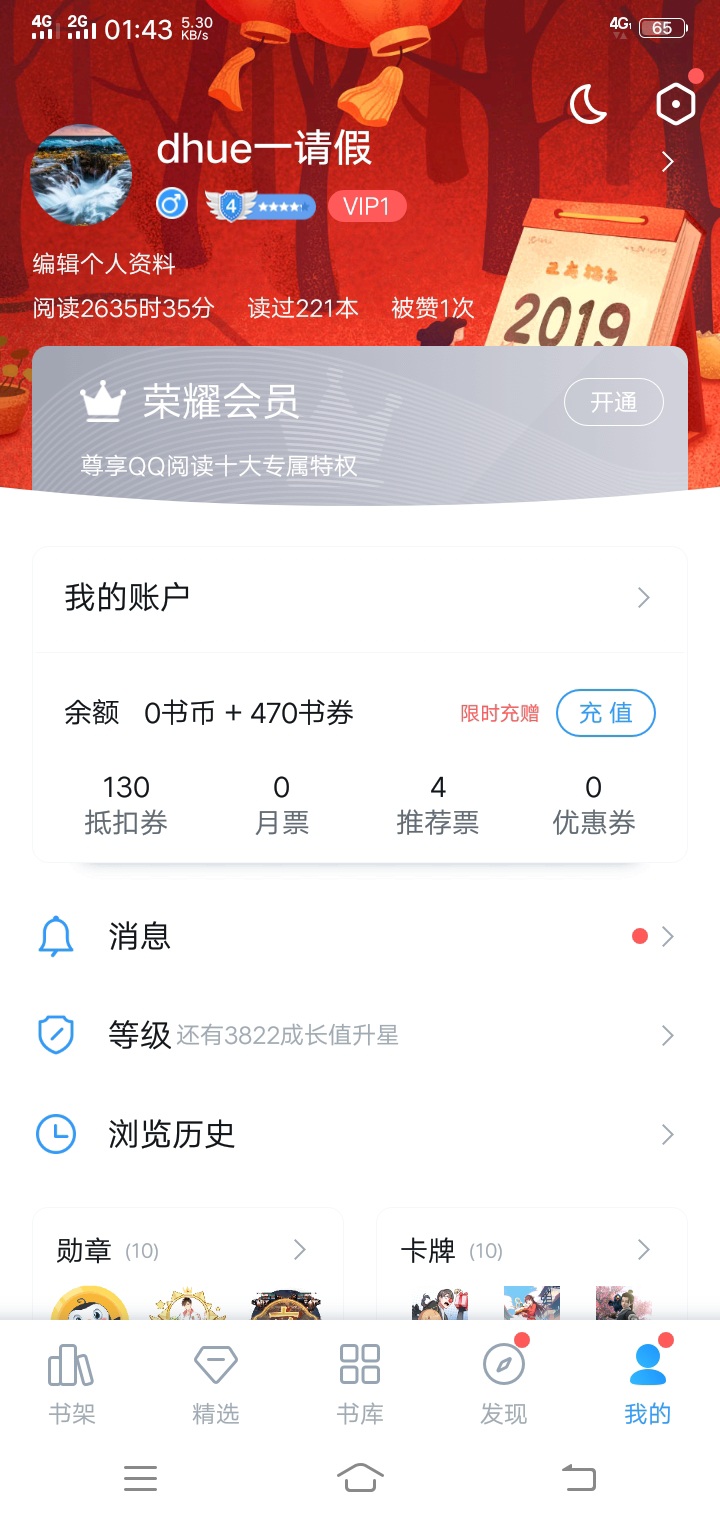
Task: Open the 优惠券 coupons
Action: pos(594,805)
